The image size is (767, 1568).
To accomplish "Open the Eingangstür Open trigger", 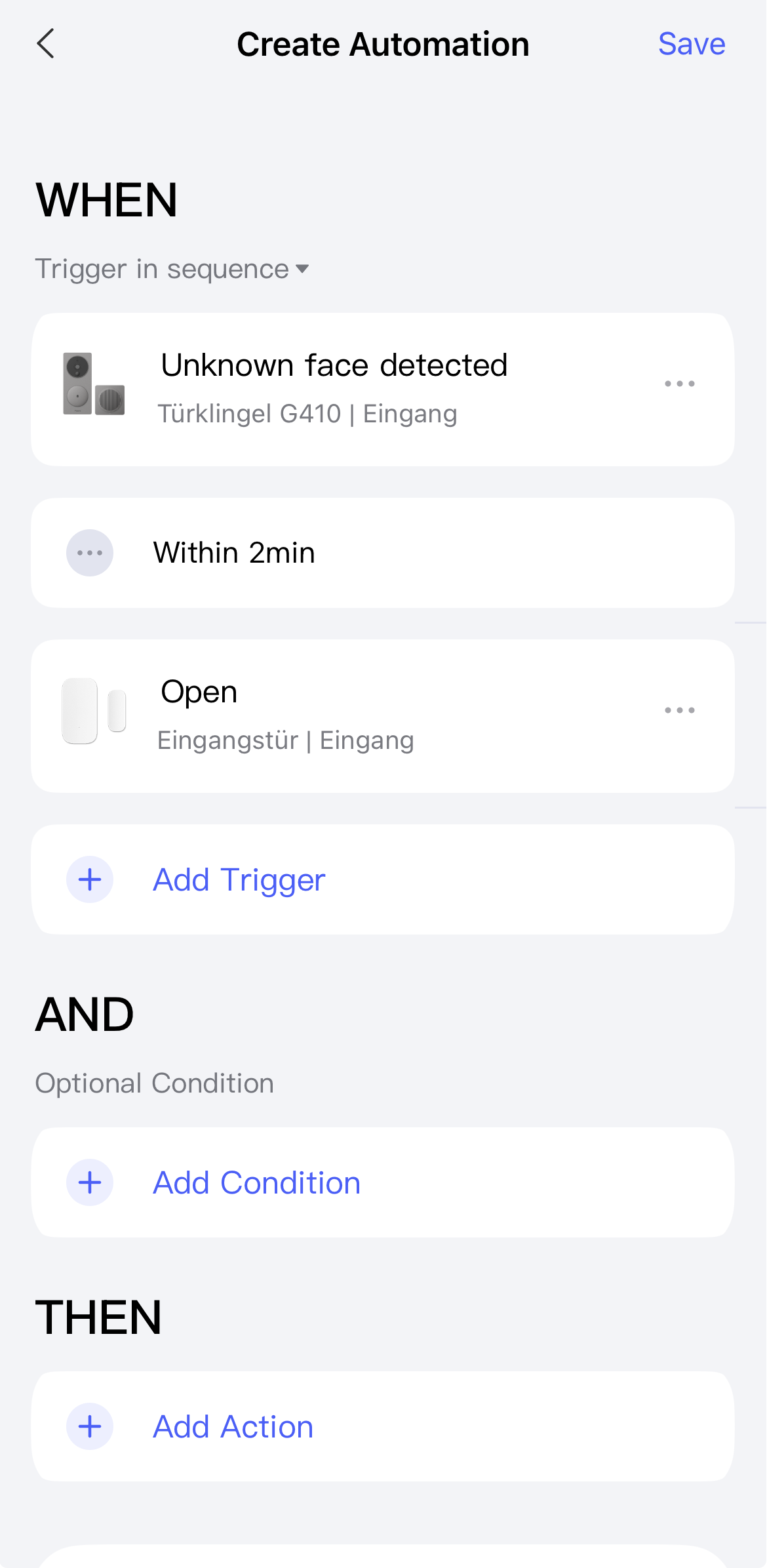I will [334, 715].
